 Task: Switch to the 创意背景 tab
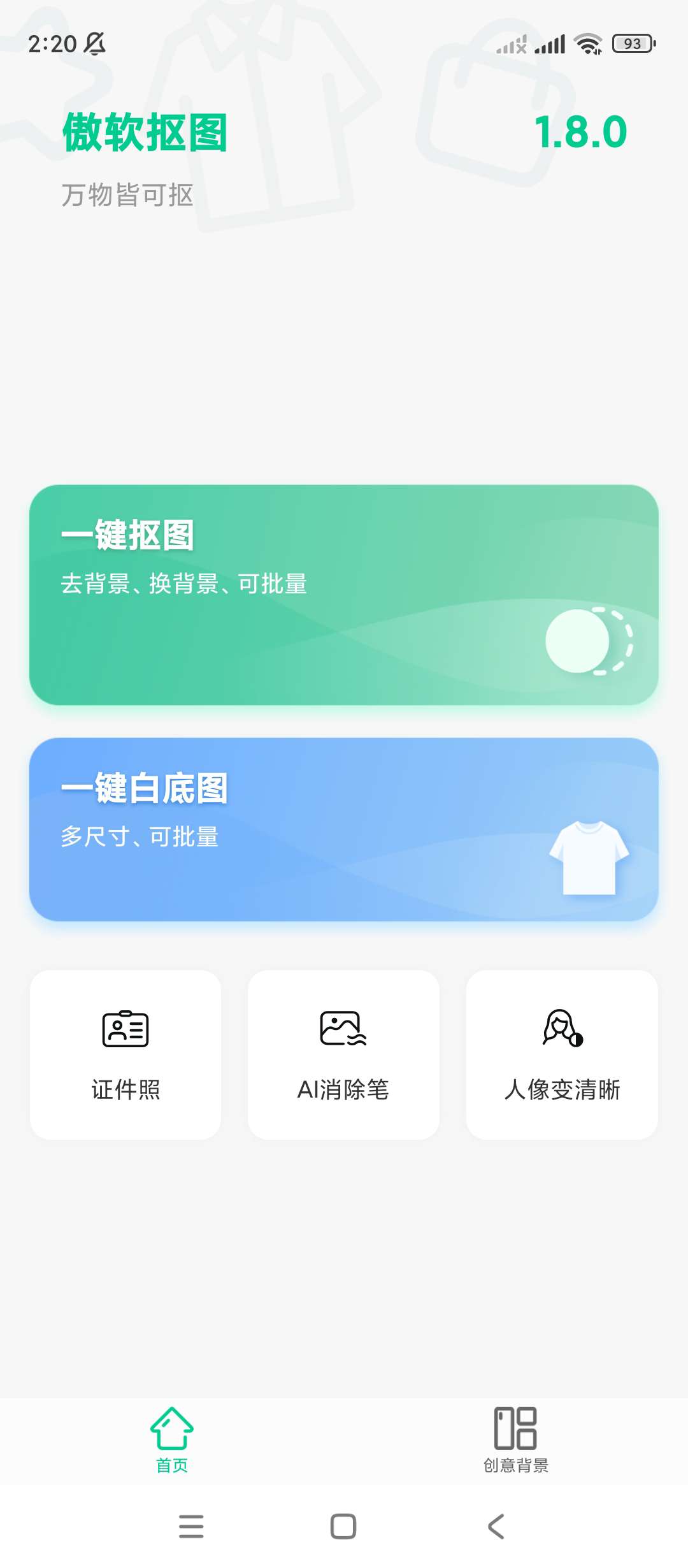pos(517,1443)
